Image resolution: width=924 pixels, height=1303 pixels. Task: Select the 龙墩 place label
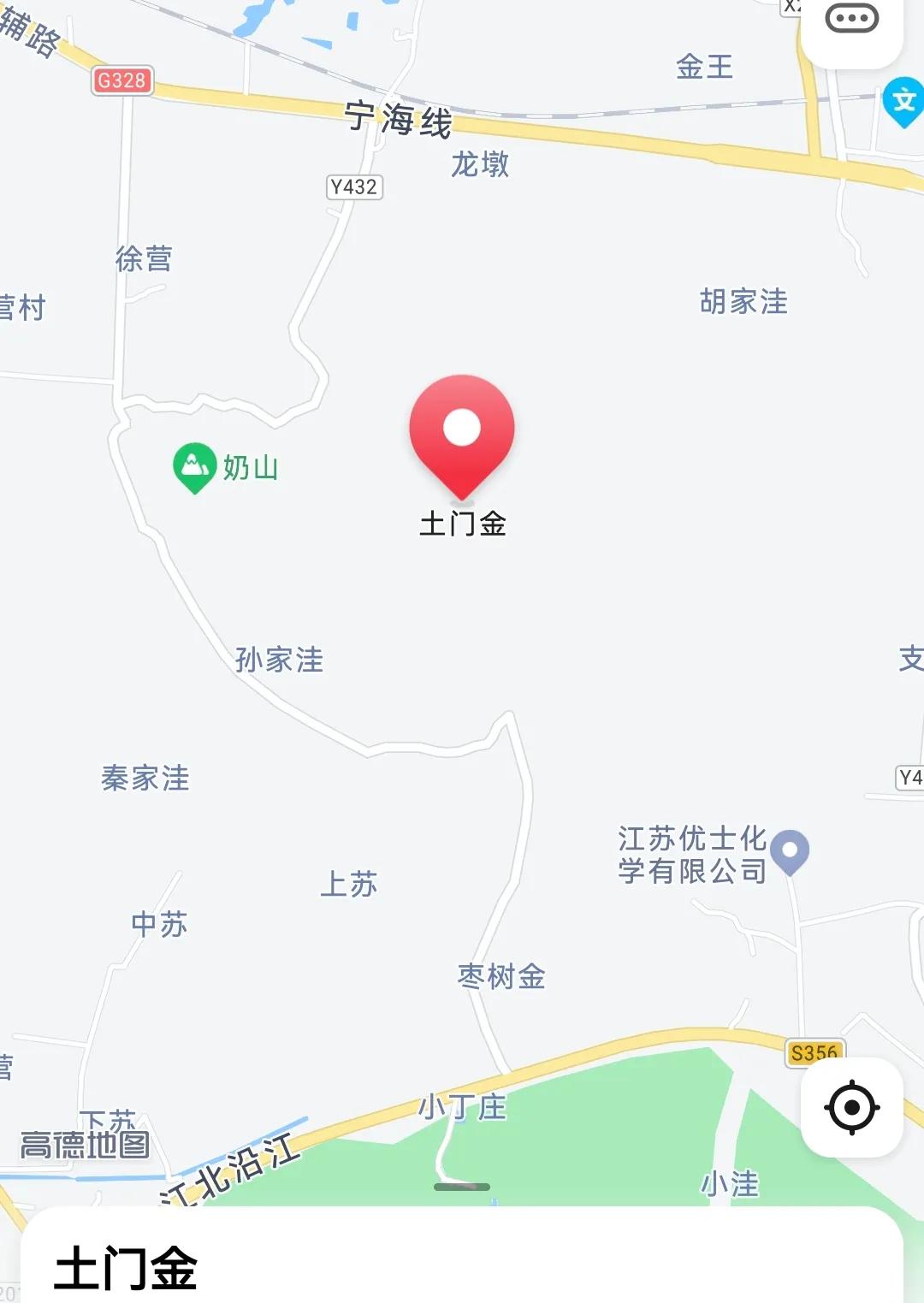pyautogui.click(x=481, y=168)
